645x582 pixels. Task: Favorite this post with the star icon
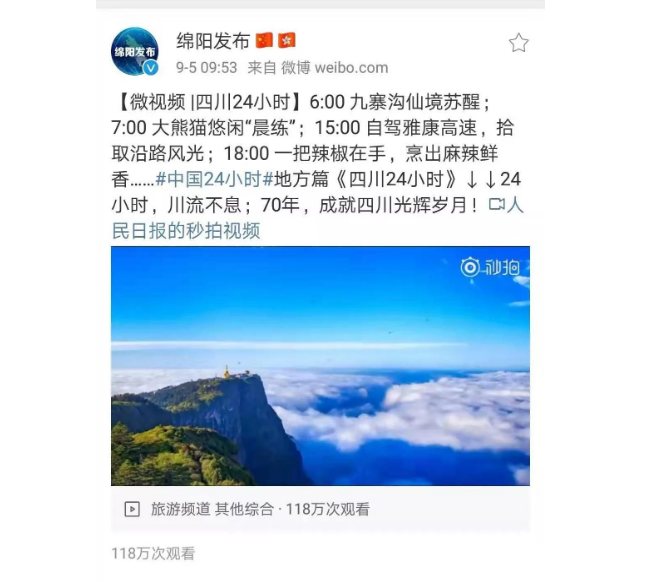tap(518, 43)
